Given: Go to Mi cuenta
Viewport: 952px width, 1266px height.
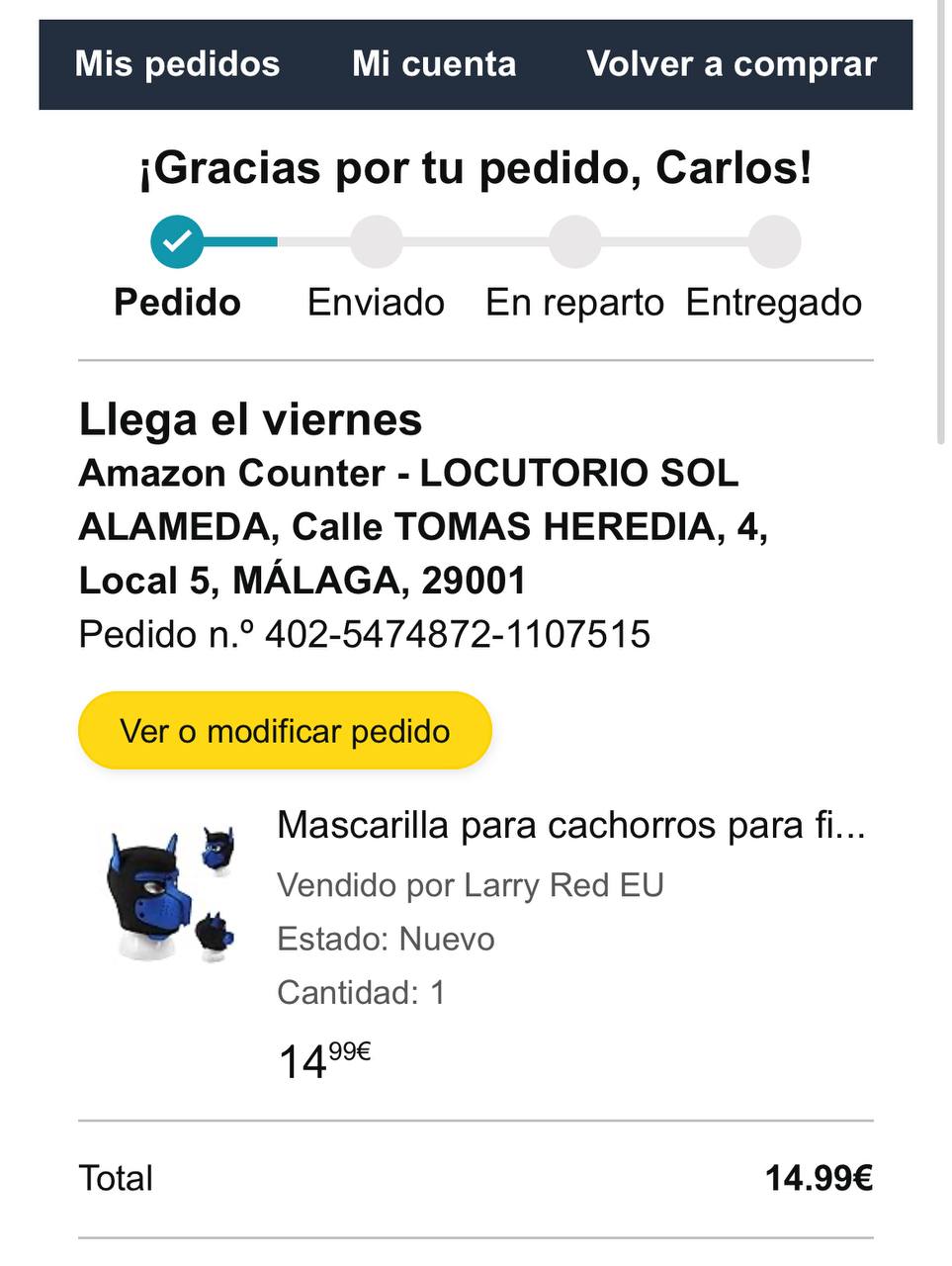Looking at the screenshot, I should (x=434, y=64).
